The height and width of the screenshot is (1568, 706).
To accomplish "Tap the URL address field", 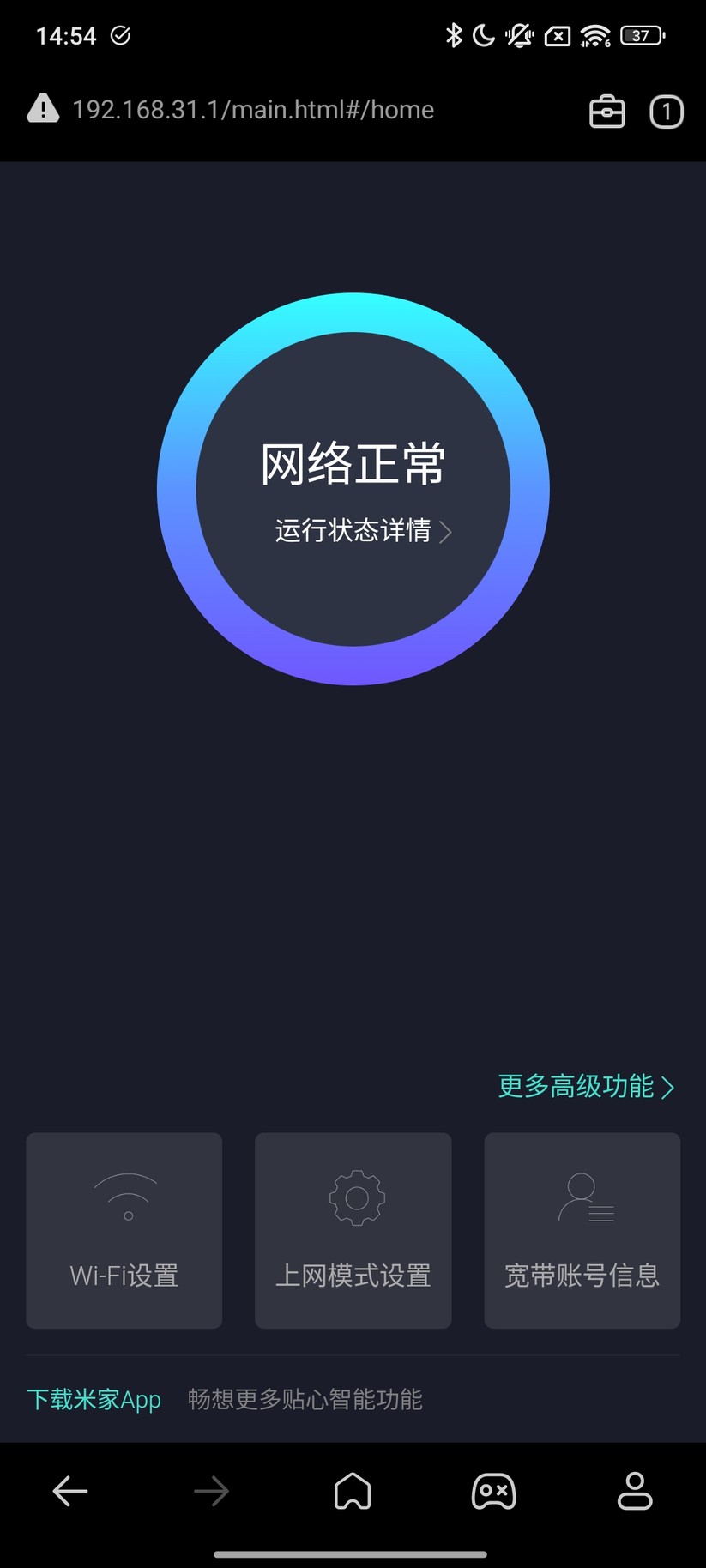I will (x=253, y=110).
